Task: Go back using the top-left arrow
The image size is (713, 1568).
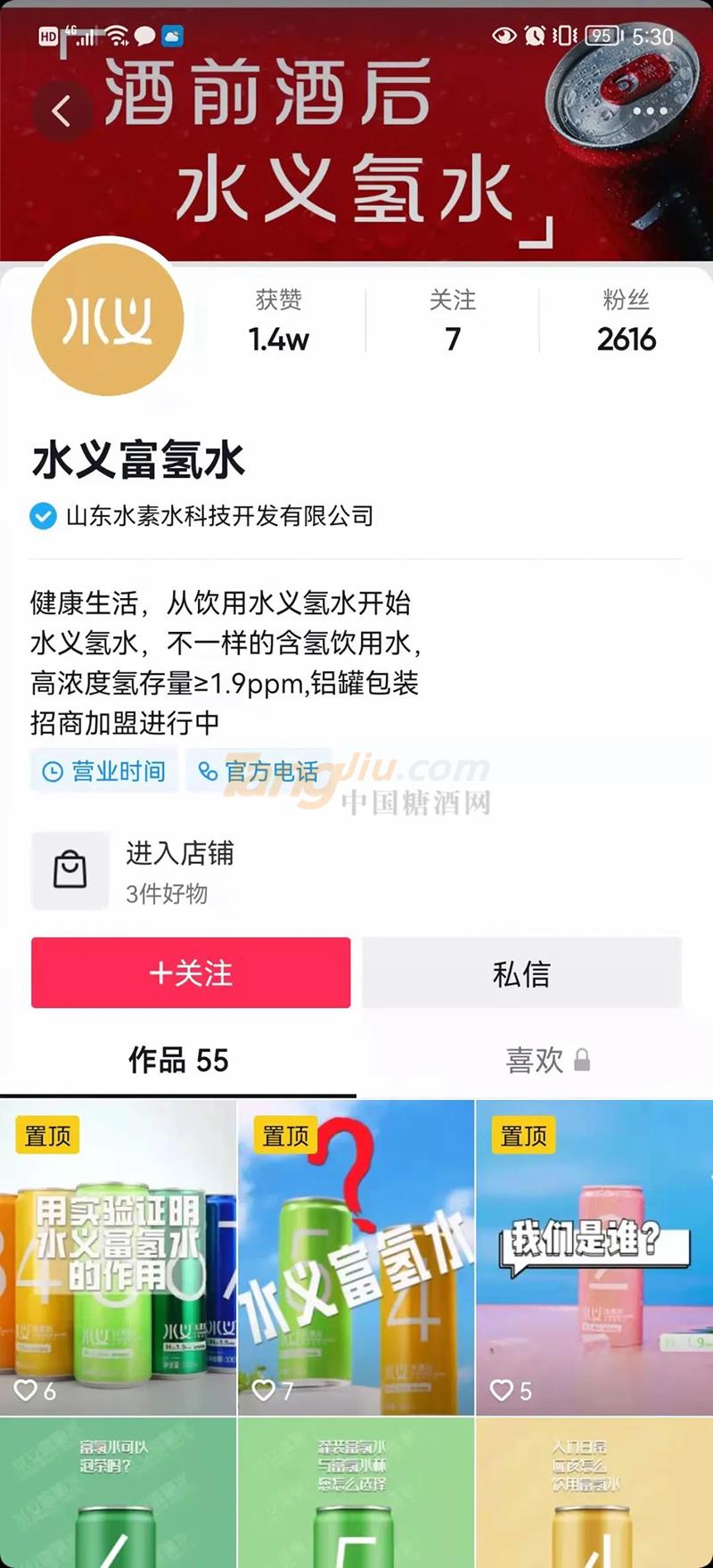Action: tap(61, 111)
